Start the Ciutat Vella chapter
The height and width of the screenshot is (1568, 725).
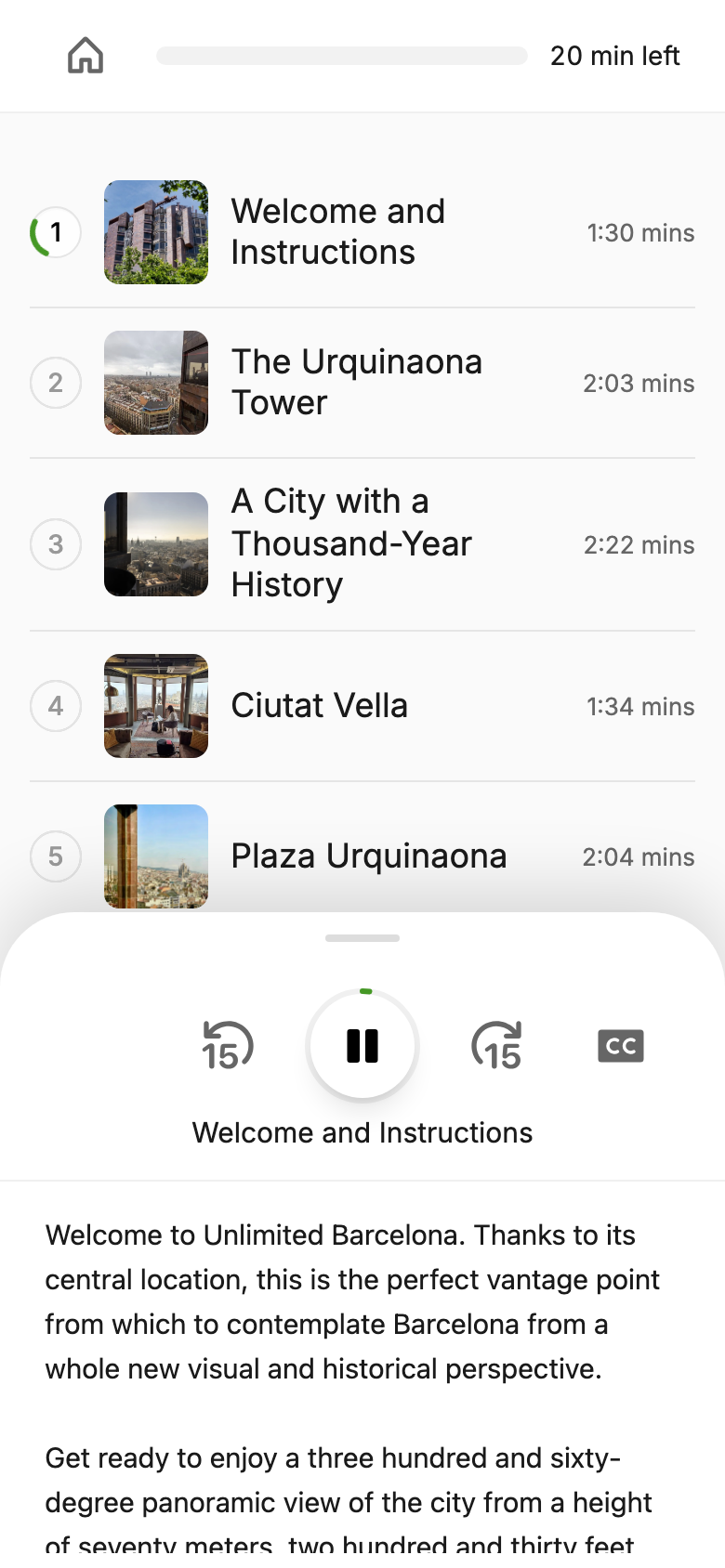tap(320, 706)
